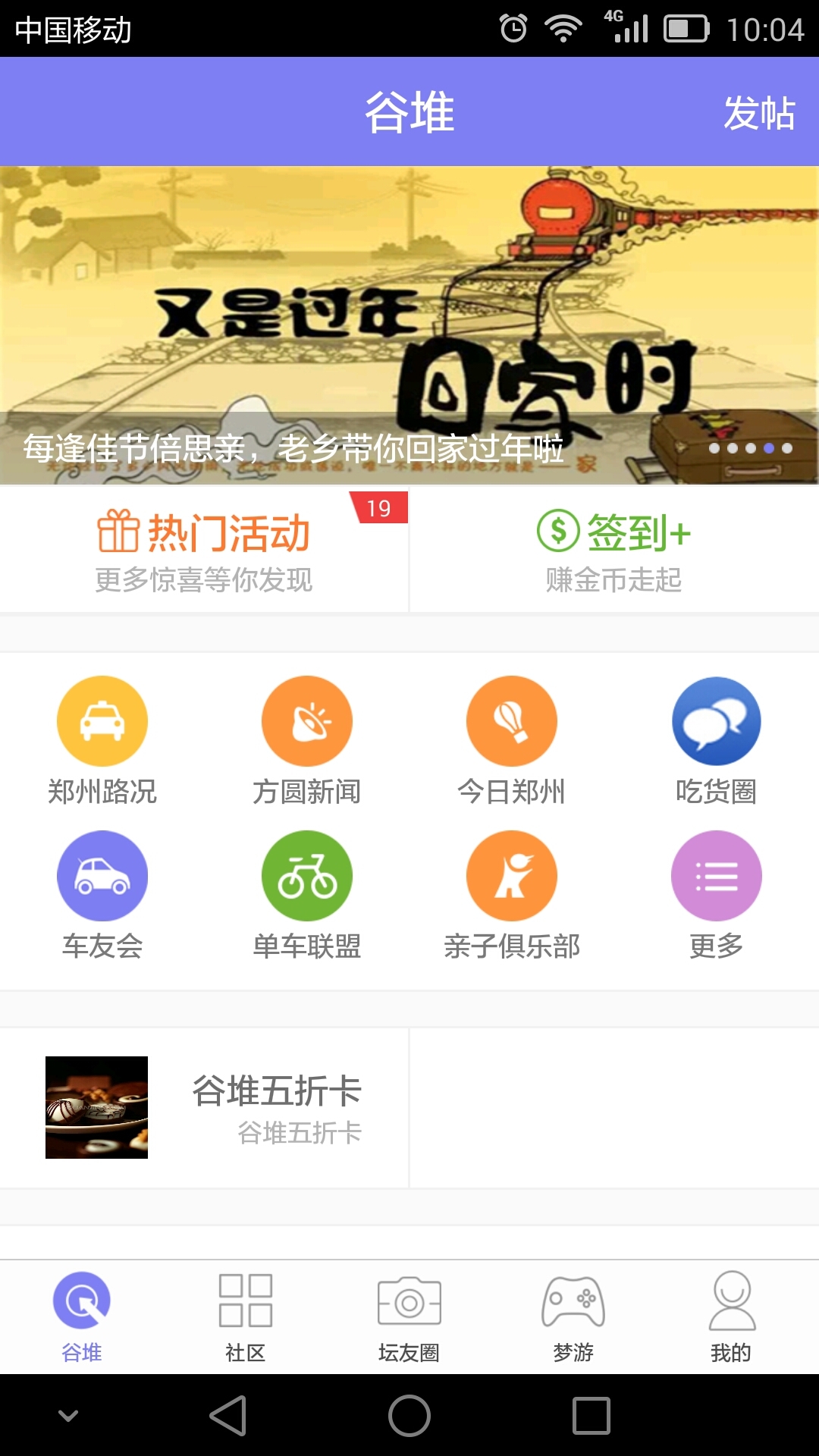Image resolution: width=819 pixels, height=1456 pixels.
Task: Open the 亲子俱乐部 icon
Action: pos(511,874)
